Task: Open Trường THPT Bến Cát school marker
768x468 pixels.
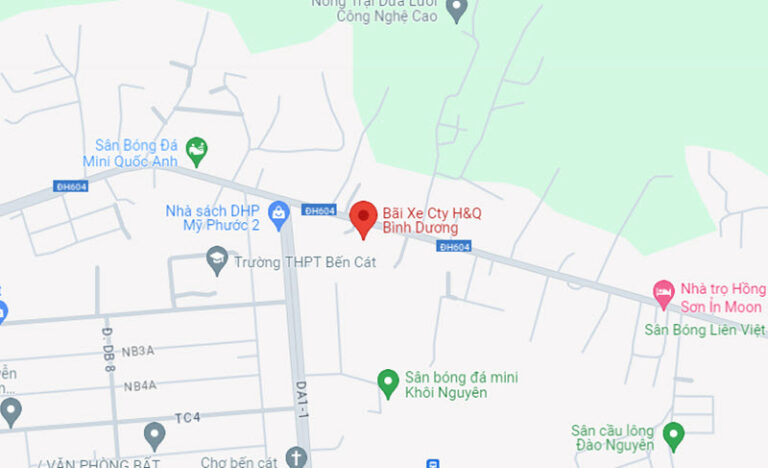Action: pos(216,262)
